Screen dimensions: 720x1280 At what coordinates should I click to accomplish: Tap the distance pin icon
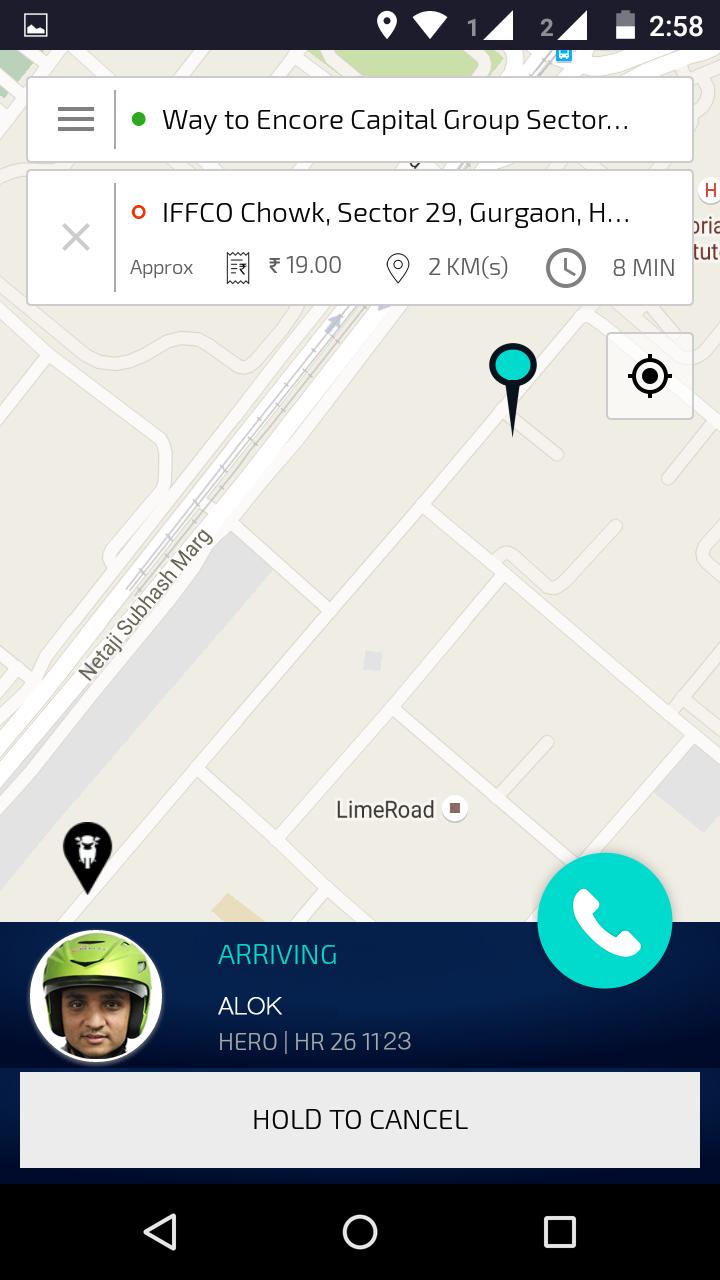coord(397,266)
